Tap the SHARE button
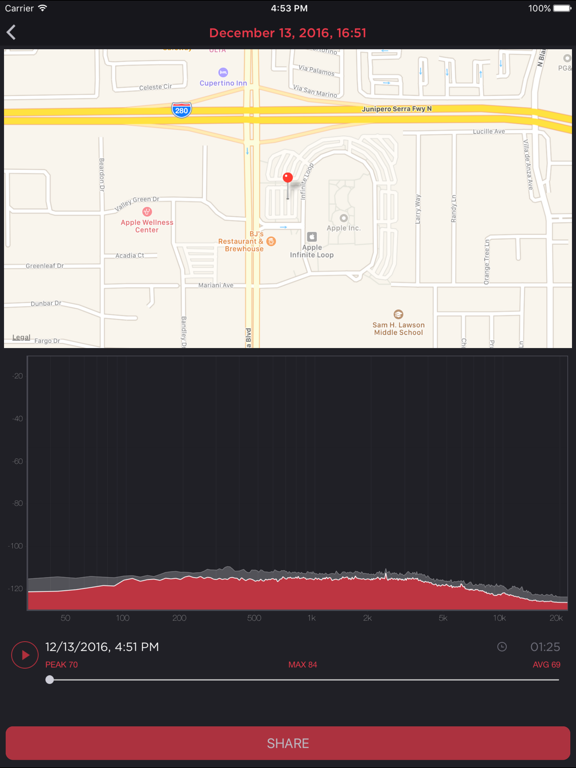This screenshot has height=768, width=576. (288, 743)
